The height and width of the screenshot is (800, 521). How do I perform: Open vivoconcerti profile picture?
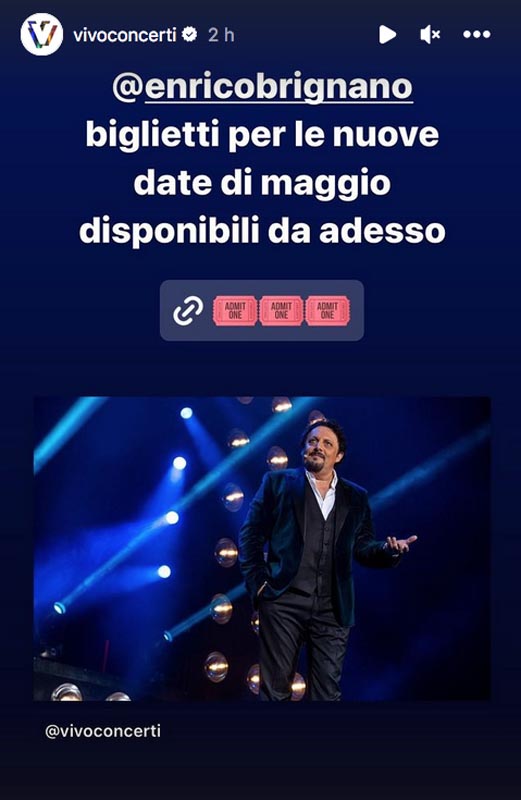pos(41,34)
